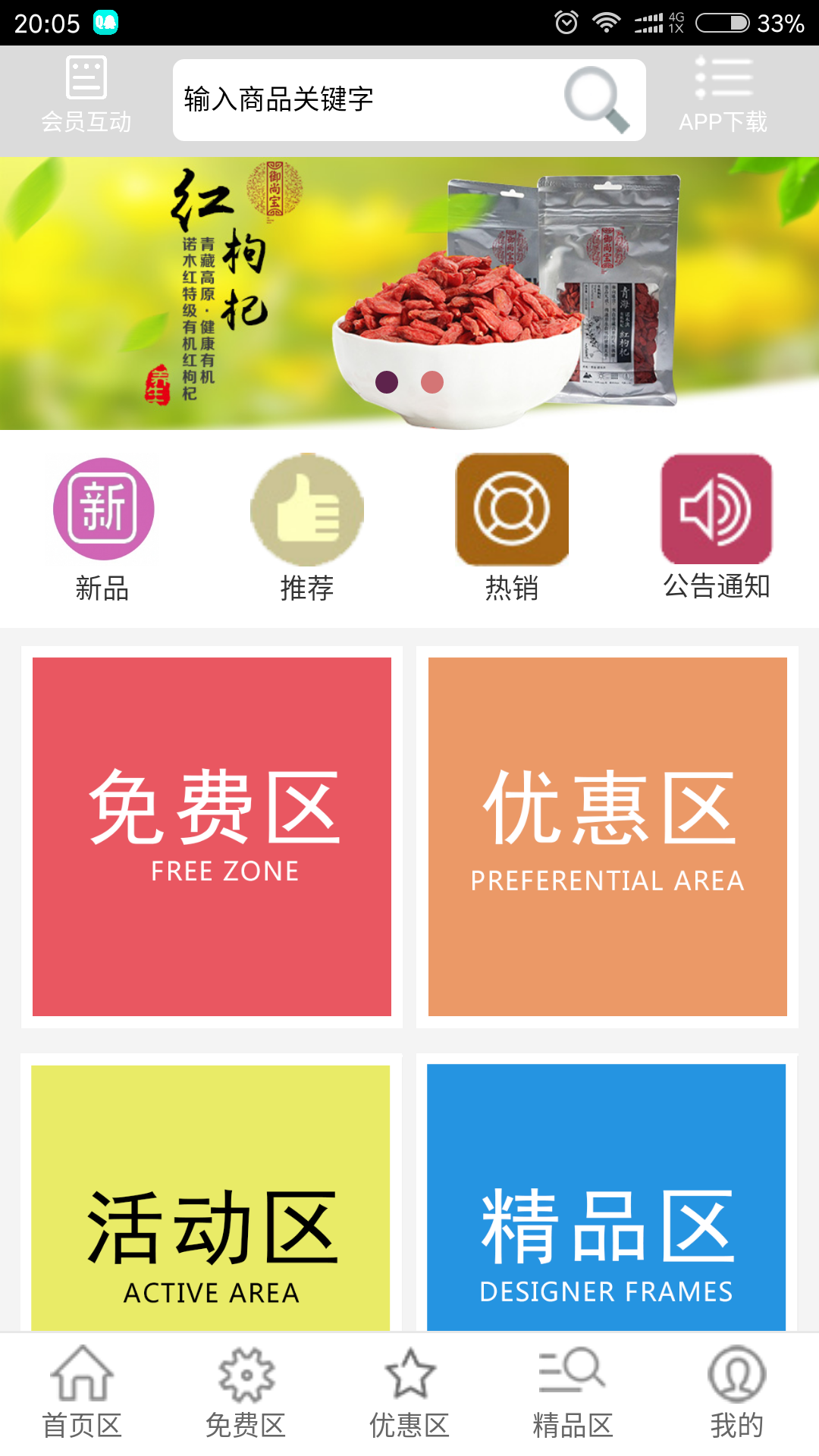Tap the red goji berry banner ad
The image size is (819, 1456).
point(409,292)
